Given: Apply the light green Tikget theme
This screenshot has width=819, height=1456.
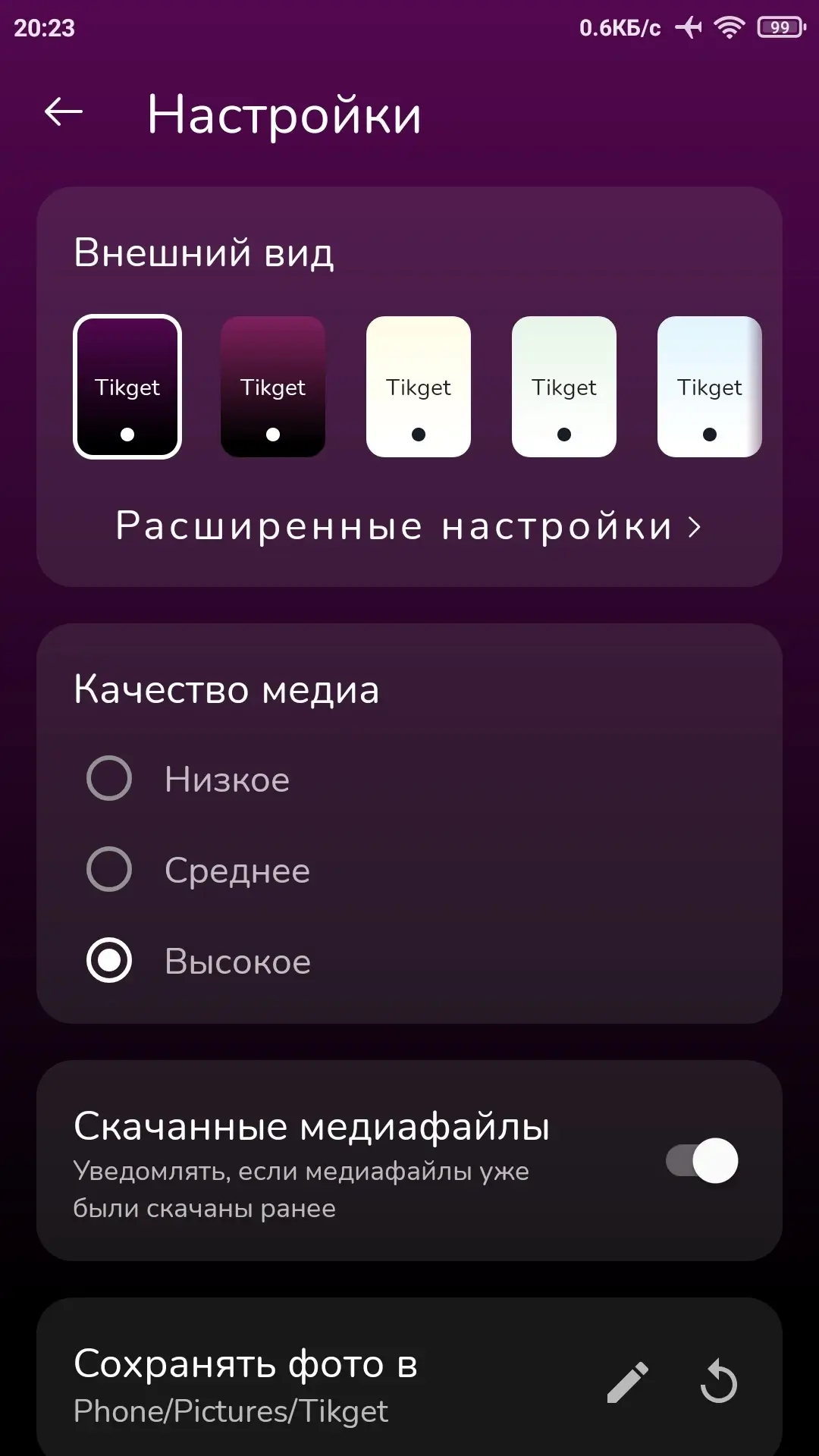Looking at the screenshot, I should coord(564,387).
